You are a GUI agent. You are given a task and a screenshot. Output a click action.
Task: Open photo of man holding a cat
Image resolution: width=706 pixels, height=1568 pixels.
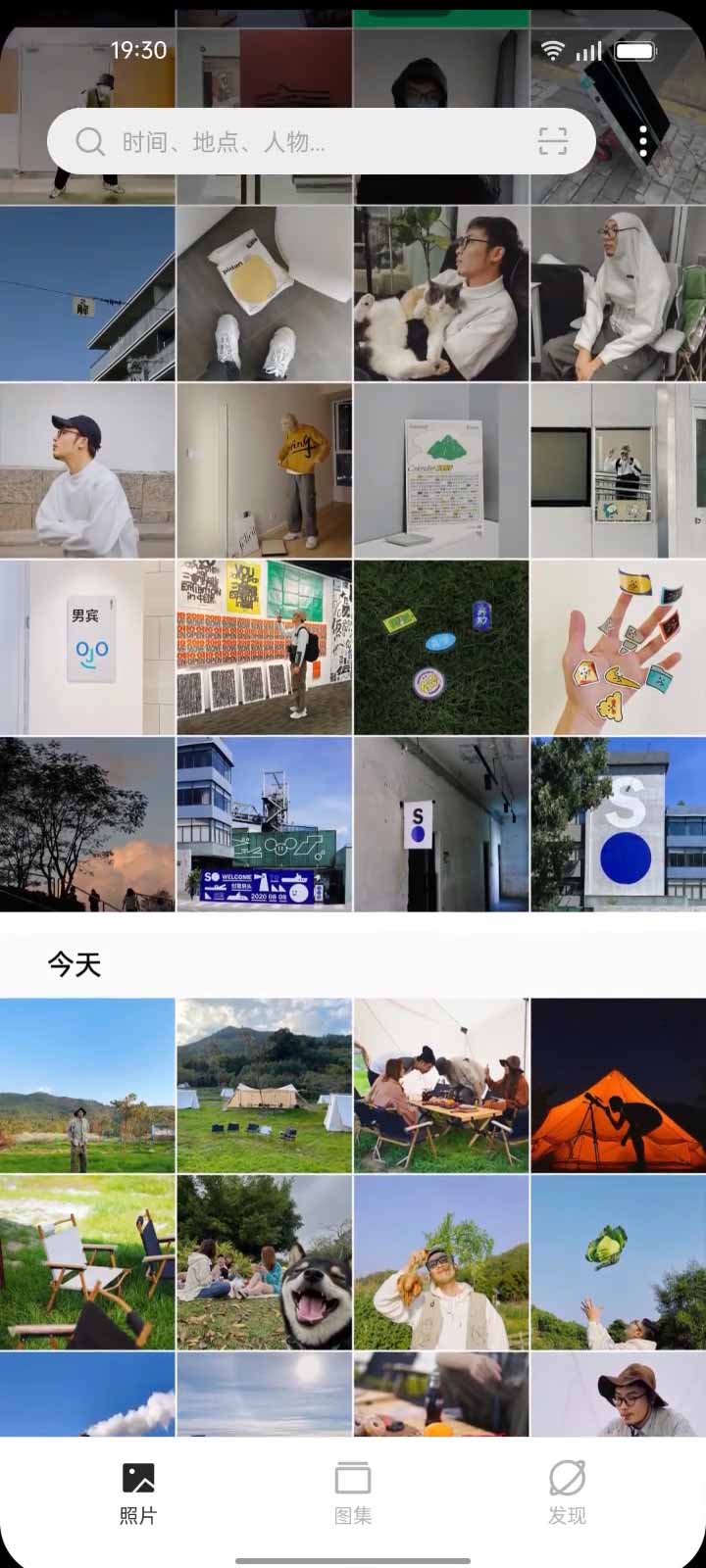click(441, 293)
